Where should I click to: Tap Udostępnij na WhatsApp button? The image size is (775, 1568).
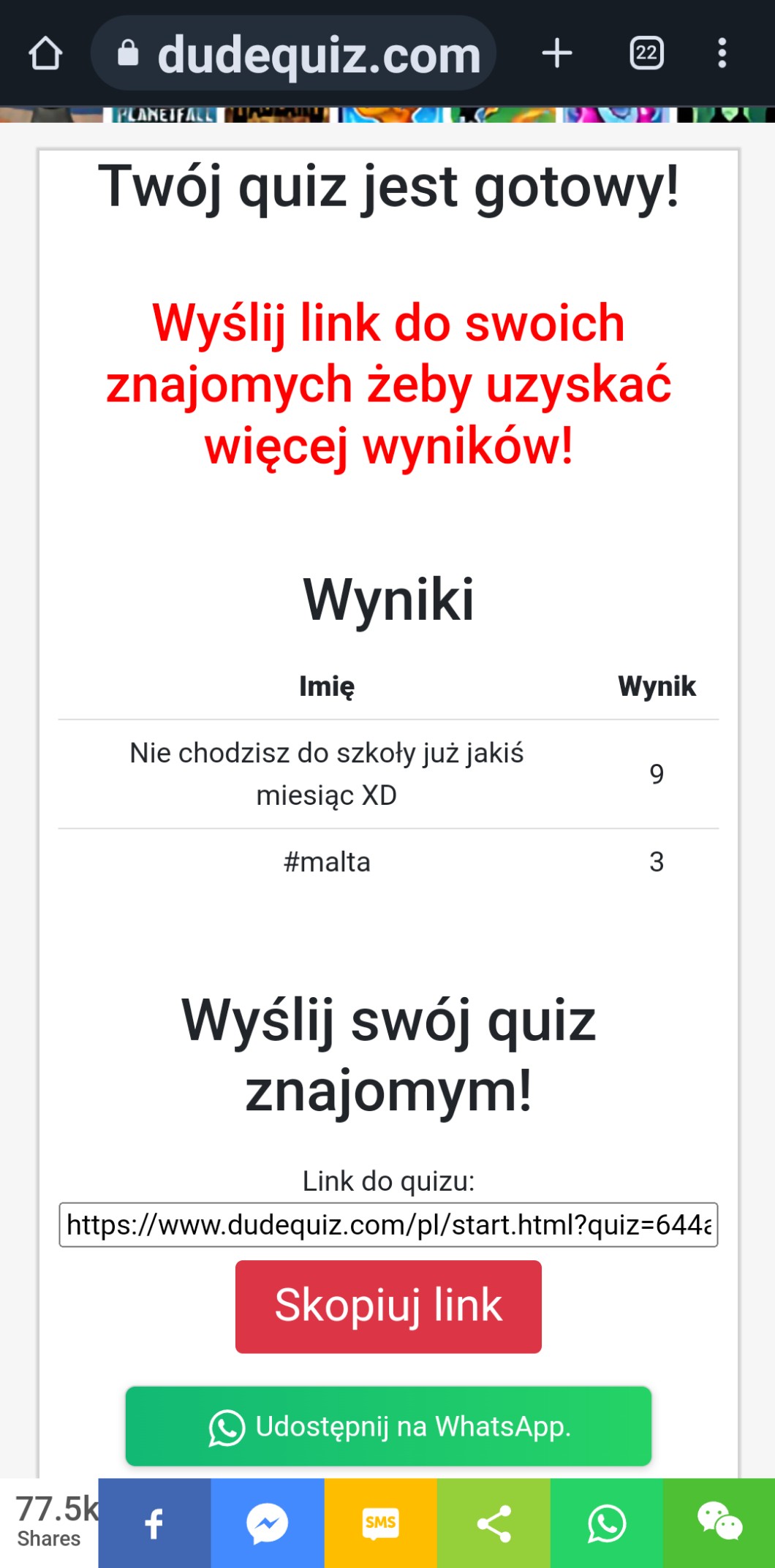point(388,1426)
